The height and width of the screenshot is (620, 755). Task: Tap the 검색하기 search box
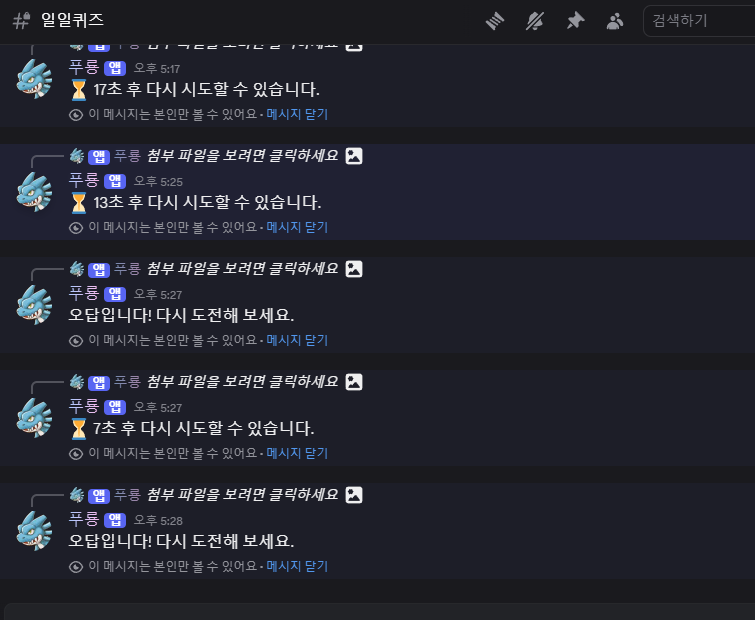coord(698,20)
